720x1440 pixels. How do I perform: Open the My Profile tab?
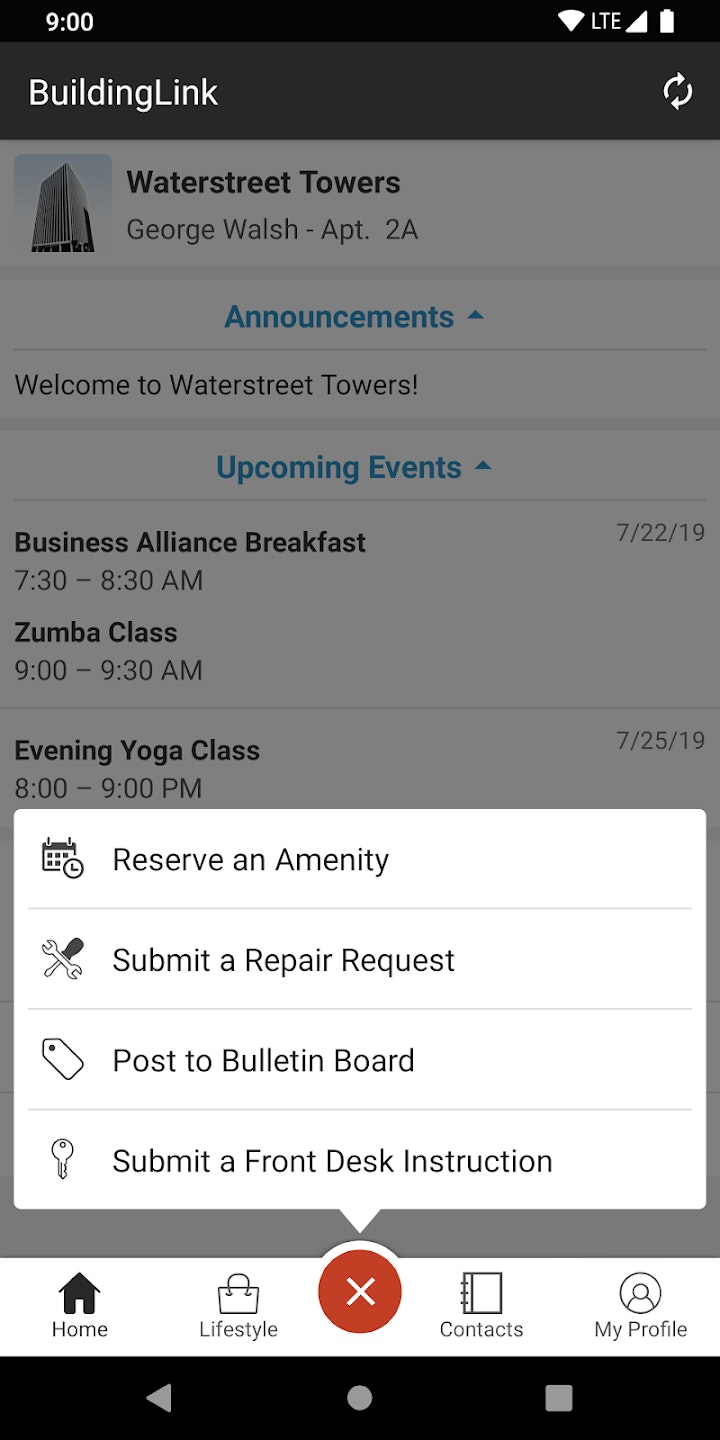[640, 1306]
